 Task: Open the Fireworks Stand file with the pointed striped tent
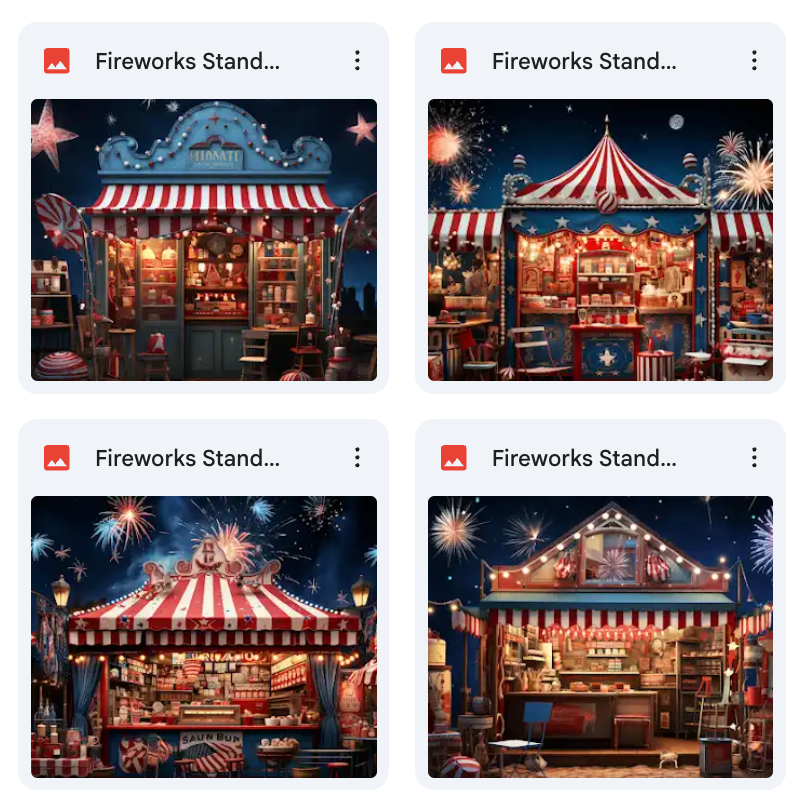point(600,240)
